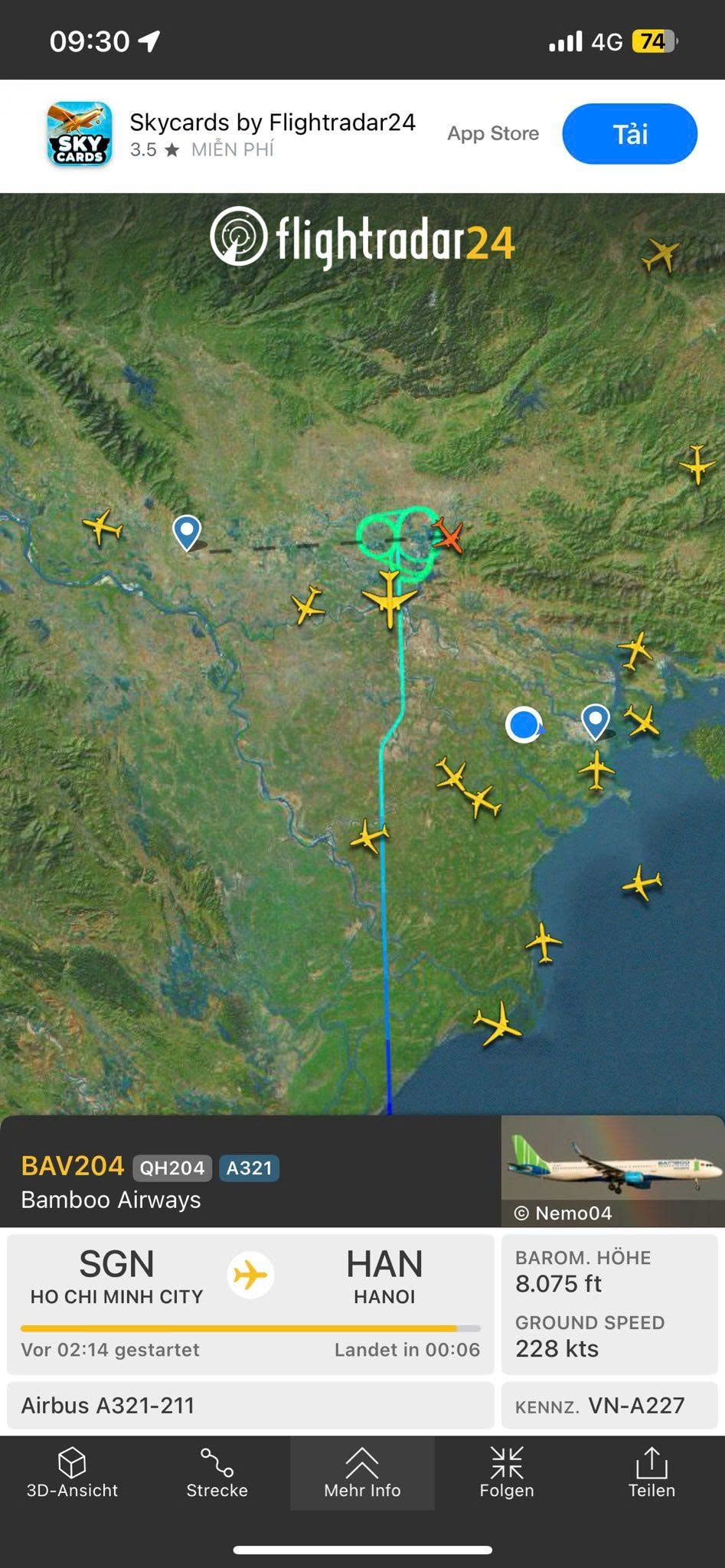The image size is (725, 1568).
Task: Select the red aircraft on the map
Action: (x=448, y=535)
